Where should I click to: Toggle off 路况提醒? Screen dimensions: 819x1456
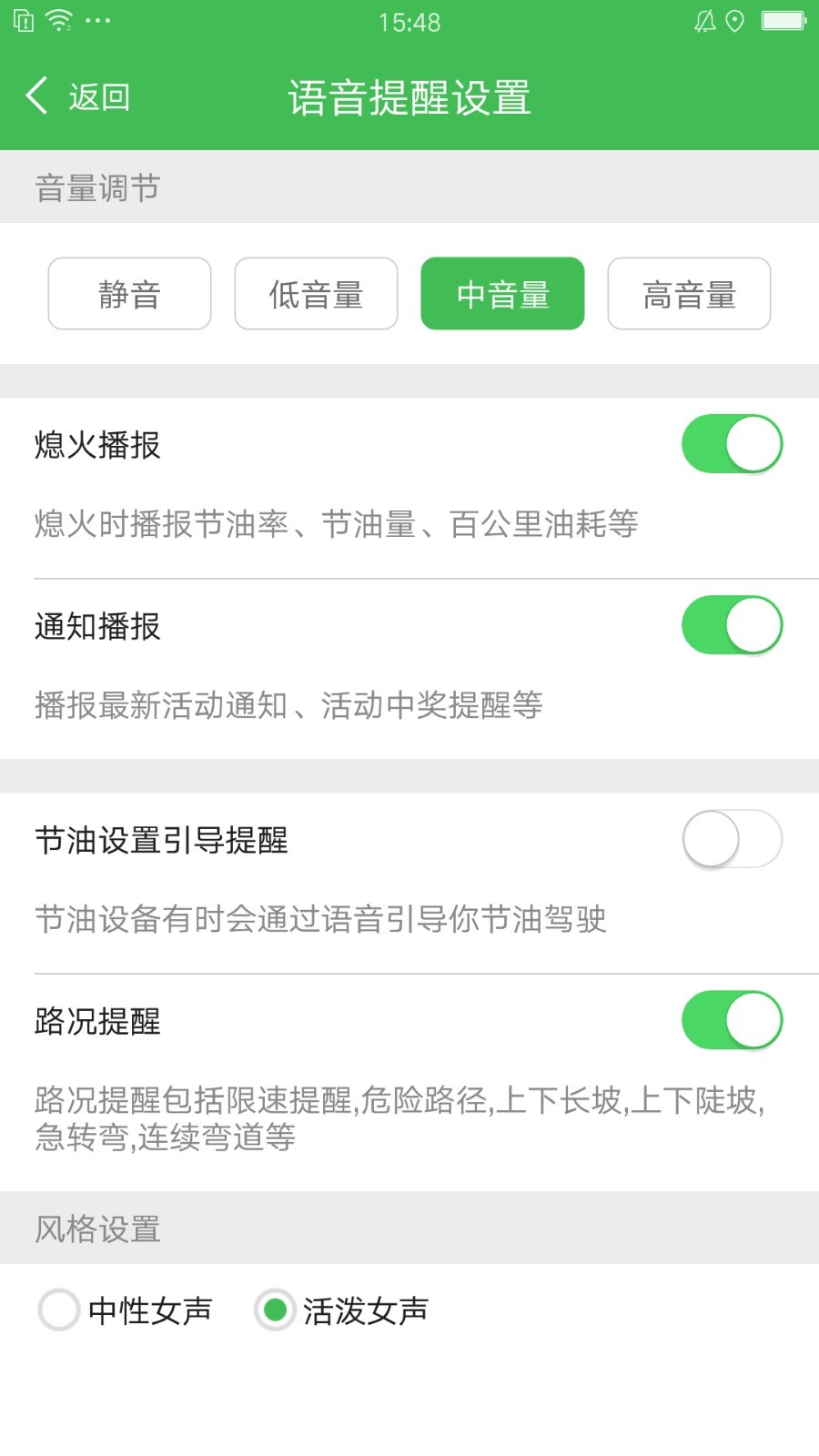(x=733, y=1020)
